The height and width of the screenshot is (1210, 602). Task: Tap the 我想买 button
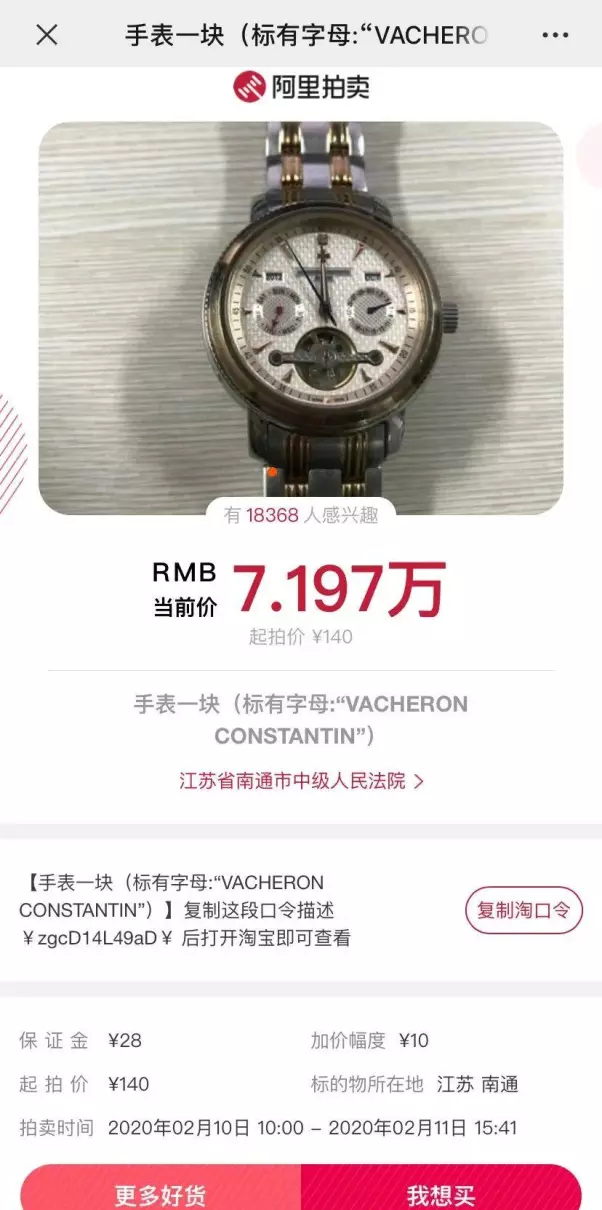click(441, 1190)
